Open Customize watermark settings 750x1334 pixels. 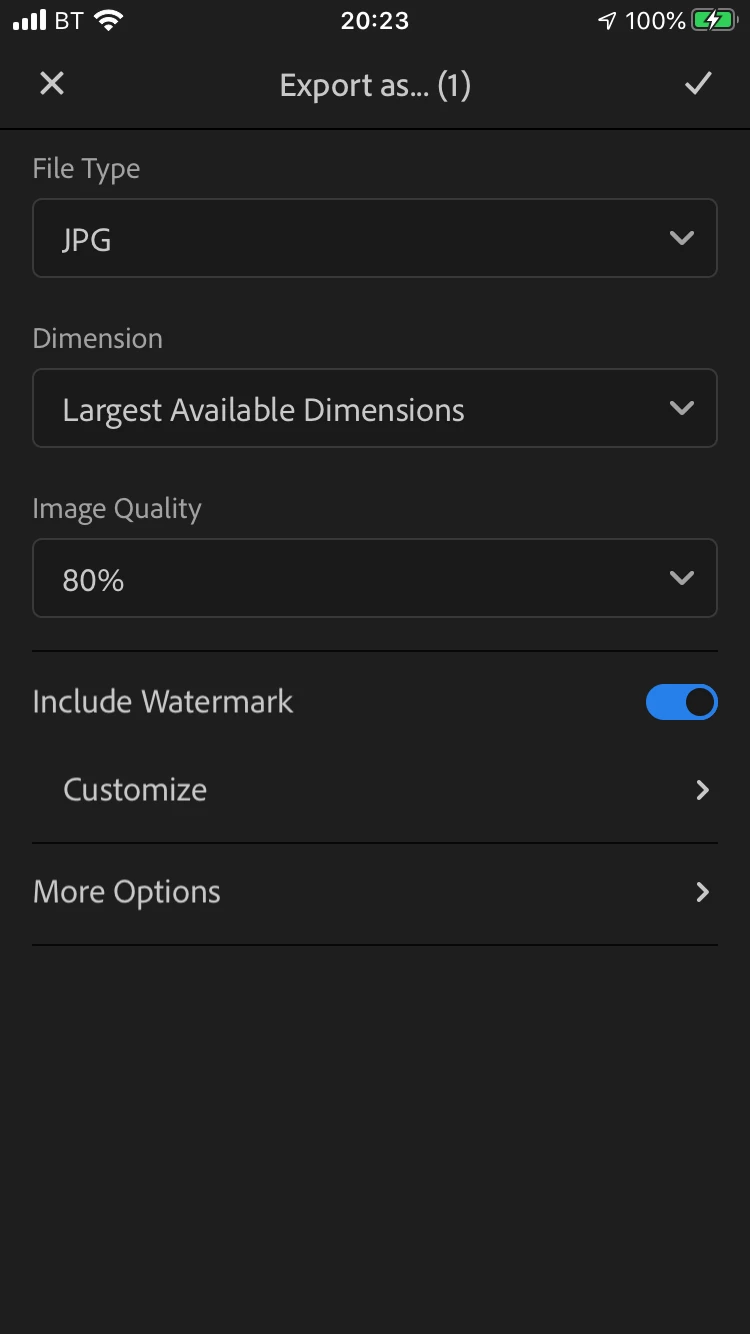(374, 790)
